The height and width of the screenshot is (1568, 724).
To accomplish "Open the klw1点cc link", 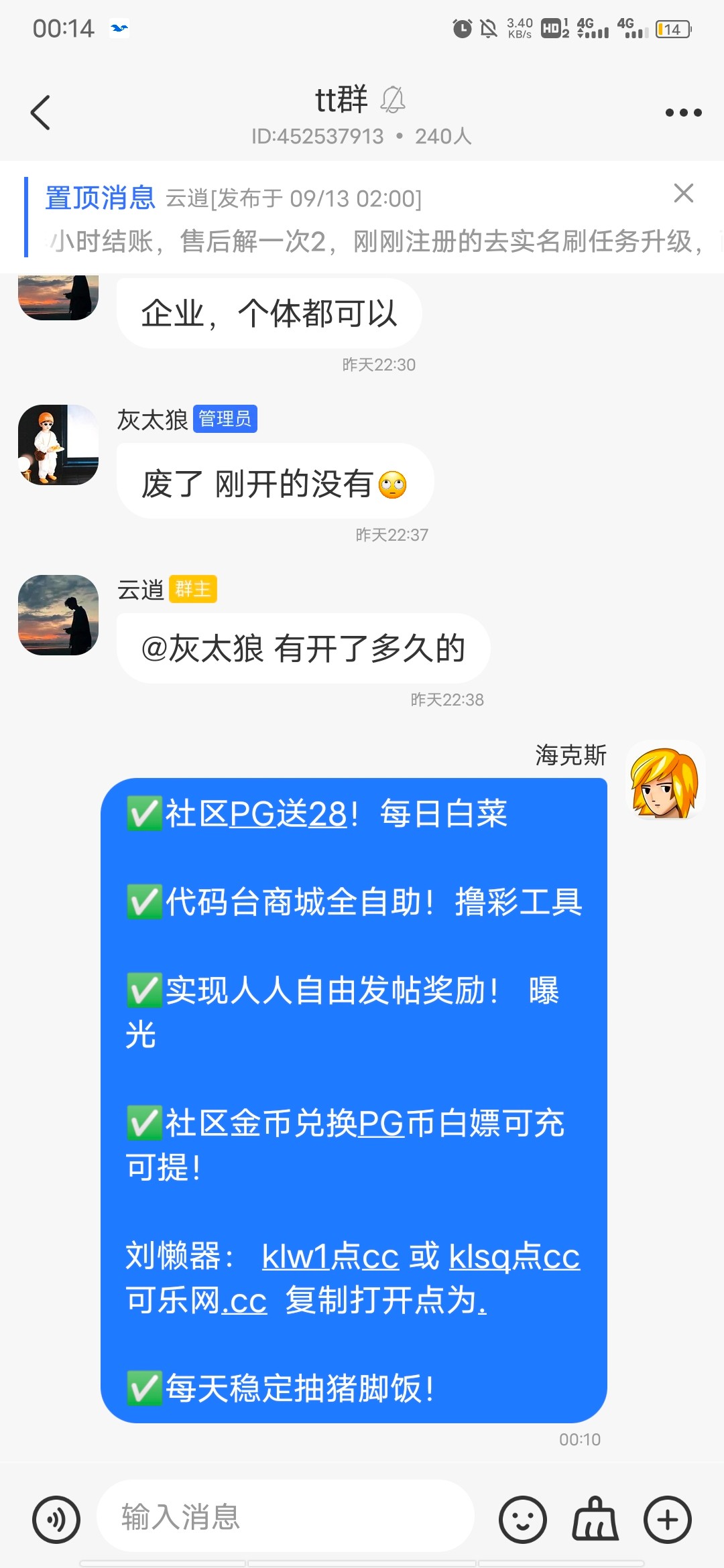I will 330,1256.
